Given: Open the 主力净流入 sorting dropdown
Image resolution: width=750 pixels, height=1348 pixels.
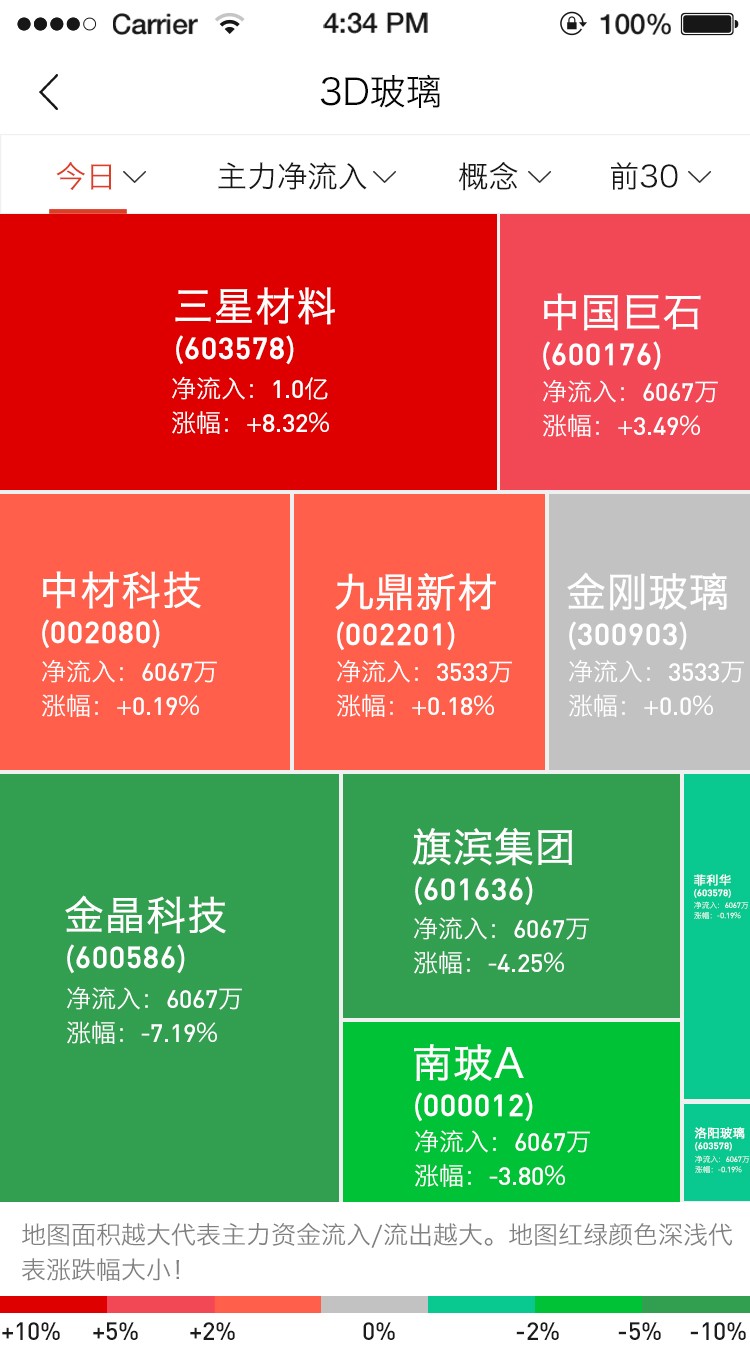Looking at the screenshot, I should 307,177.
